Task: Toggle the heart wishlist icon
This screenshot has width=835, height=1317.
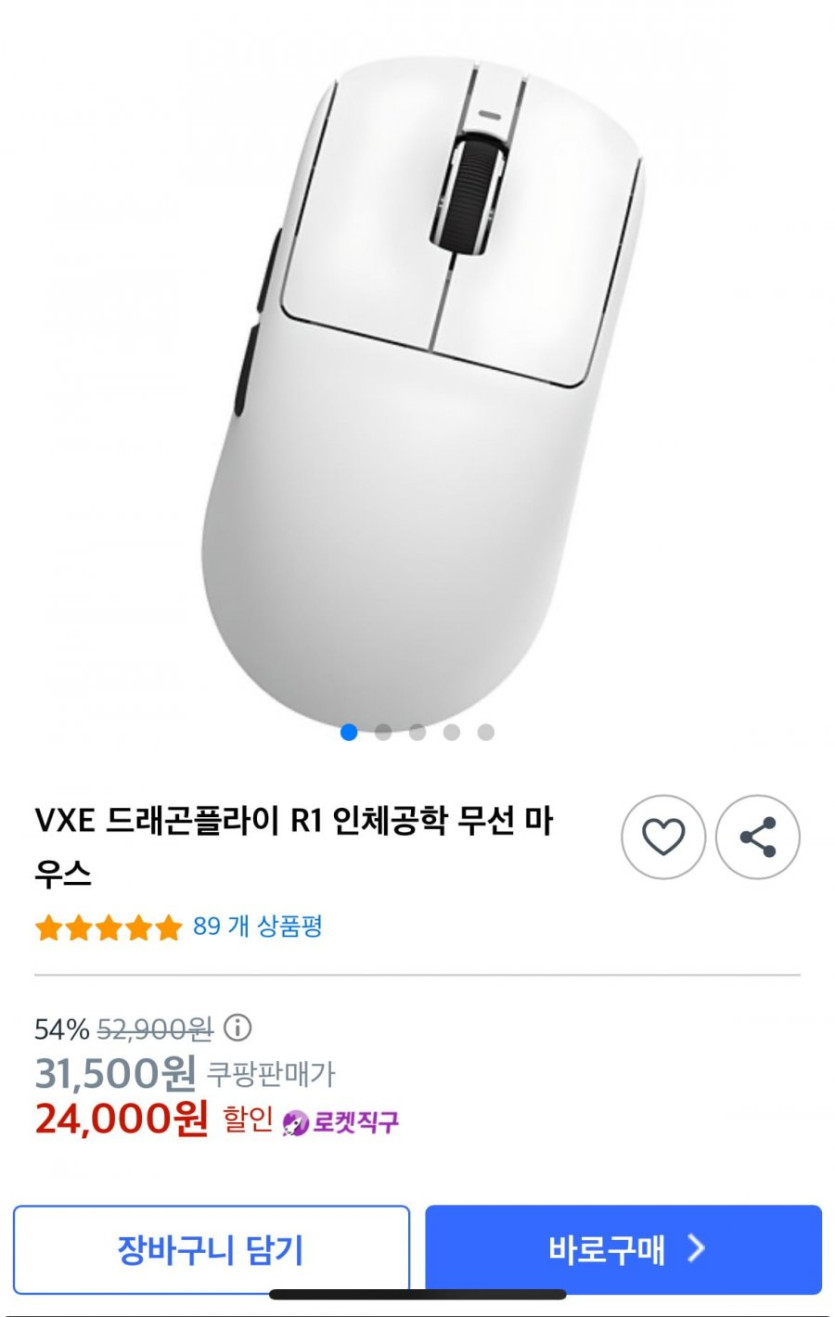Action: (662, 838)
